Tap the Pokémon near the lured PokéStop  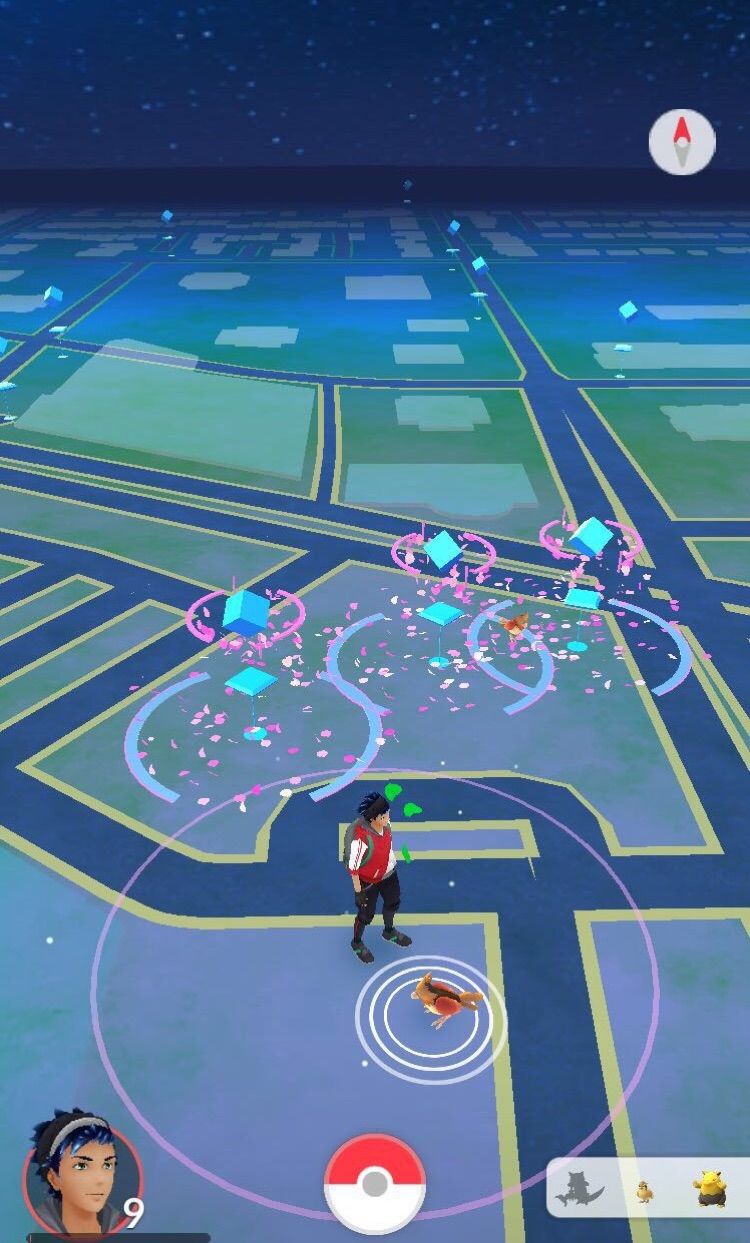pyautogui.click(x=514, y=626)
